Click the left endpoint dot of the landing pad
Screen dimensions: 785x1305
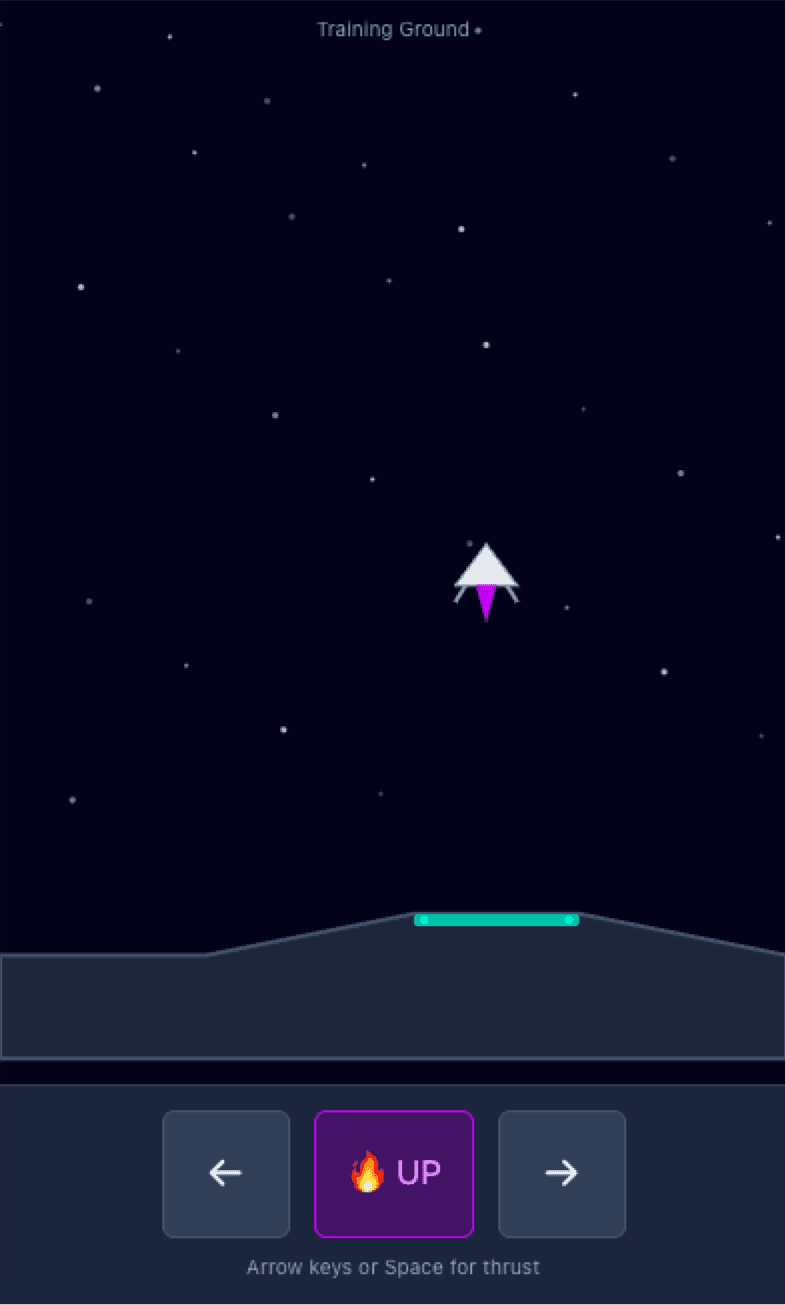click(x=423, y=919)
